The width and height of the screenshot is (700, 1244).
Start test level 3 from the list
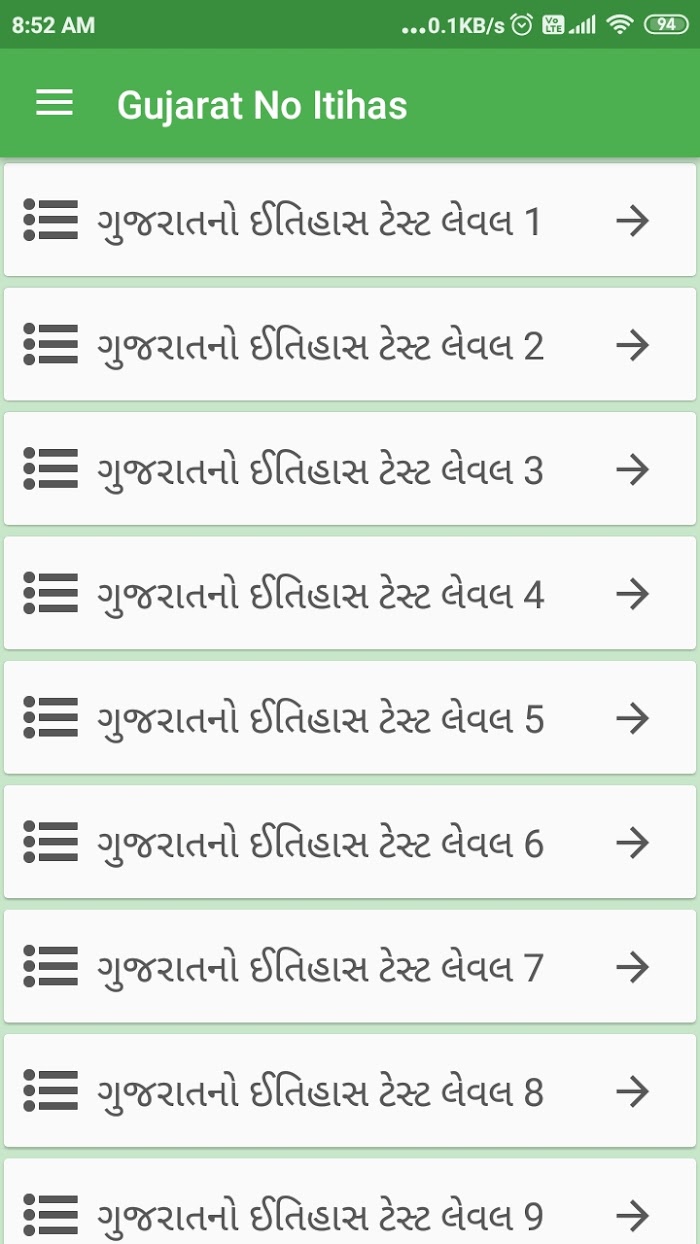point(350,469)
